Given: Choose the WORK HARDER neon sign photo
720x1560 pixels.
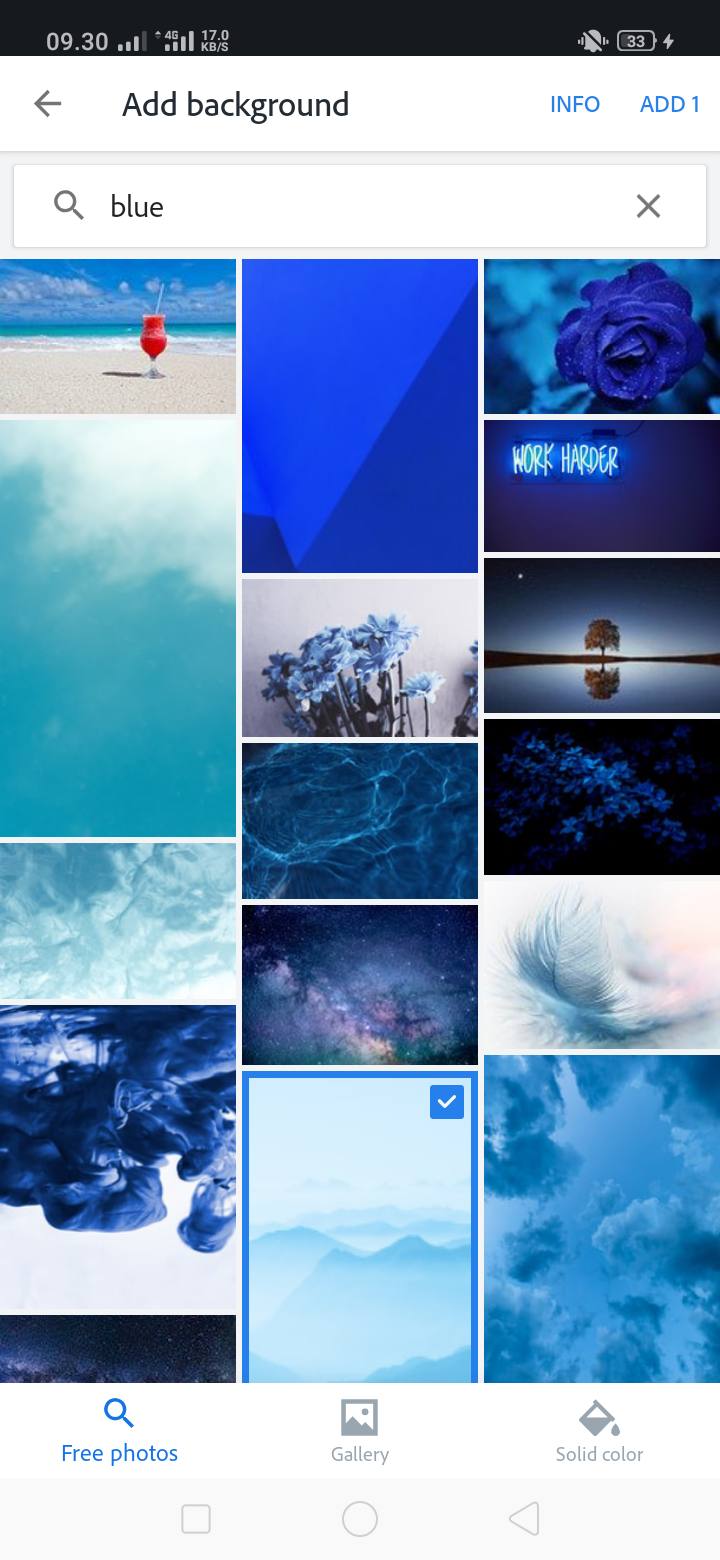Looking at the screenshot, I should [601, 486].
